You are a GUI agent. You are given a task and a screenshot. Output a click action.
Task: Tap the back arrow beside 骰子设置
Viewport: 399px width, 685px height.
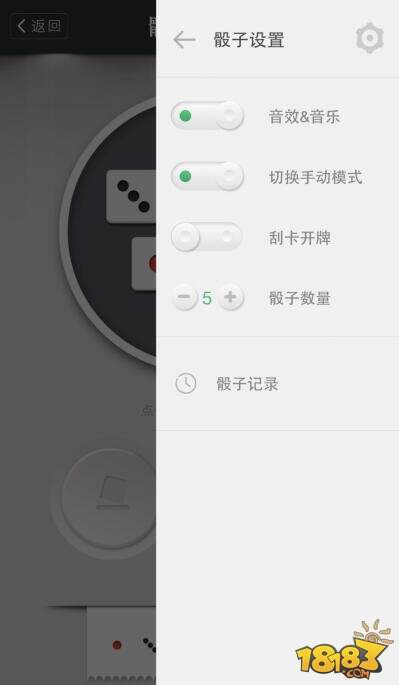coord(184,40)
